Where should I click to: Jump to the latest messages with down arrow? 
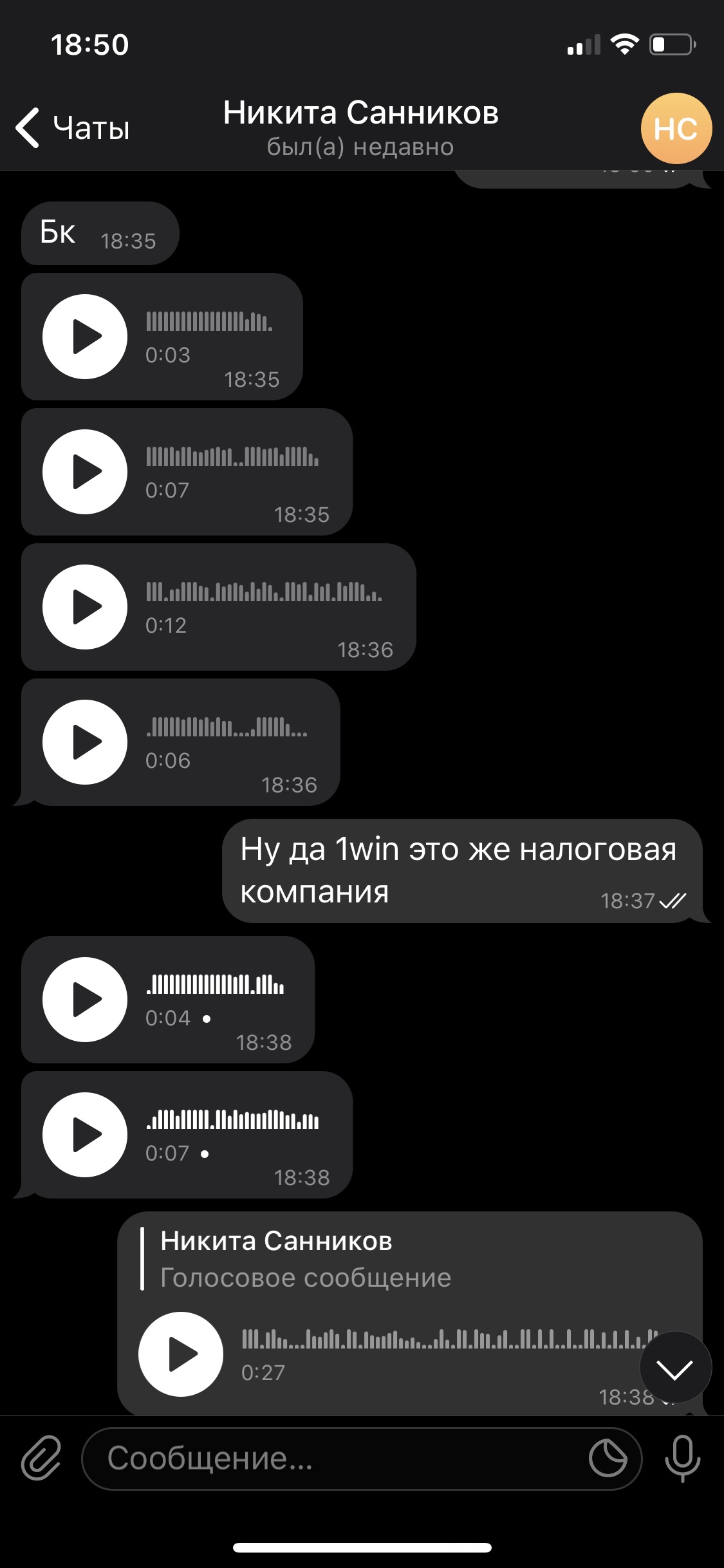pos(675,1367)
